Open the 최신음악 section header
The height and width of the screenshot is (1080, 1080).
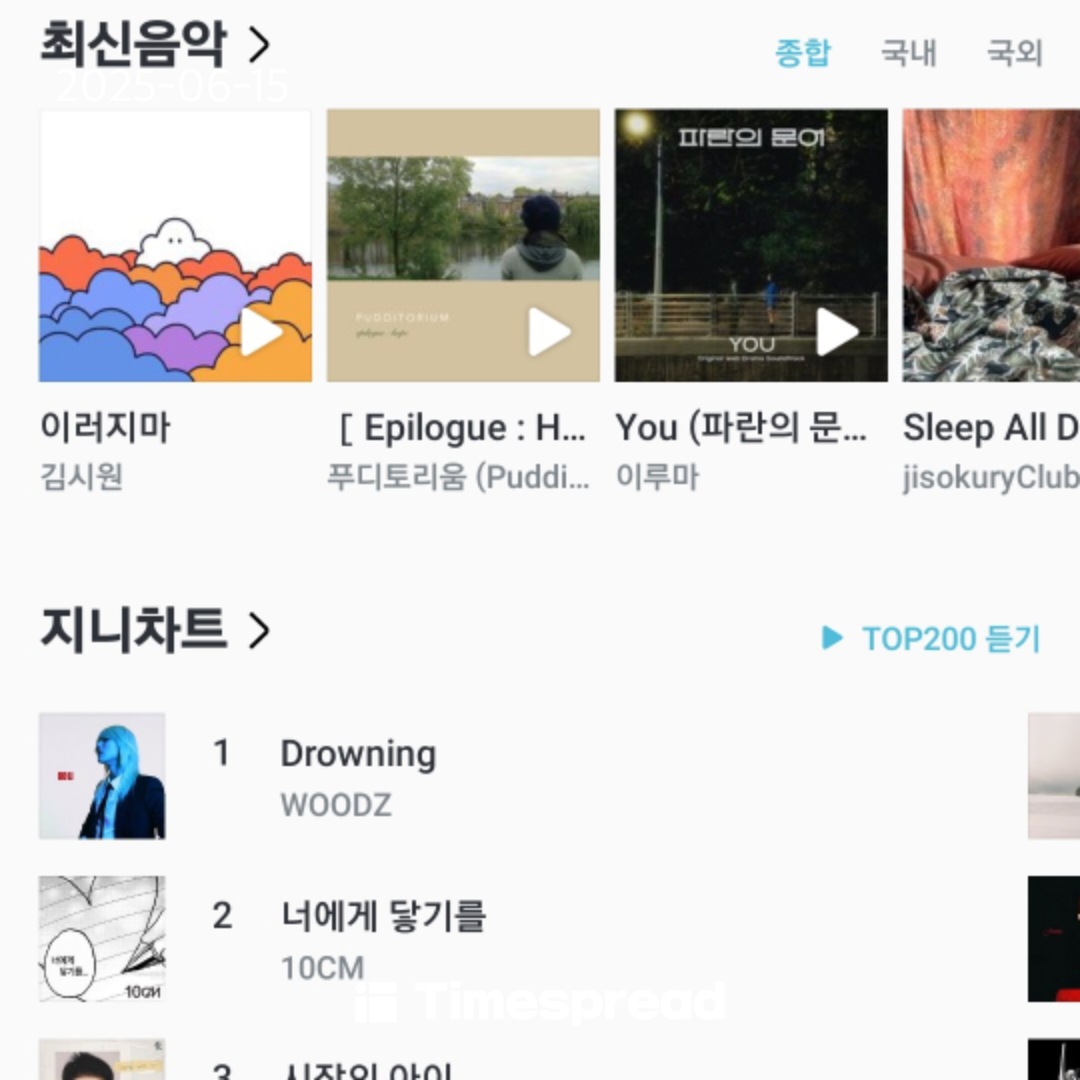pos(155,45)
